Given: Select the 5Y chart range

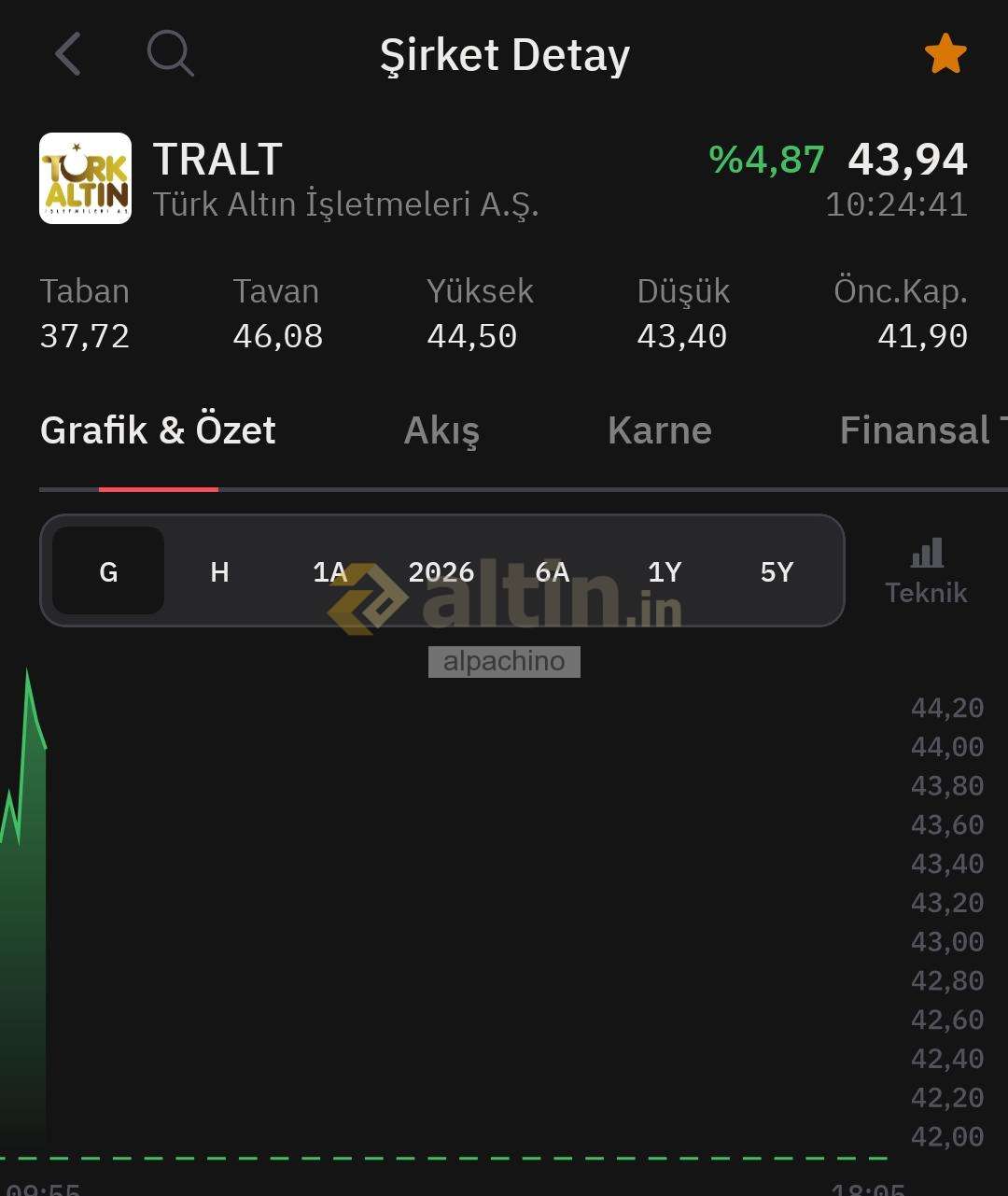Looking at the screenshot, I should pyautogui.click(x=777, y=571).
